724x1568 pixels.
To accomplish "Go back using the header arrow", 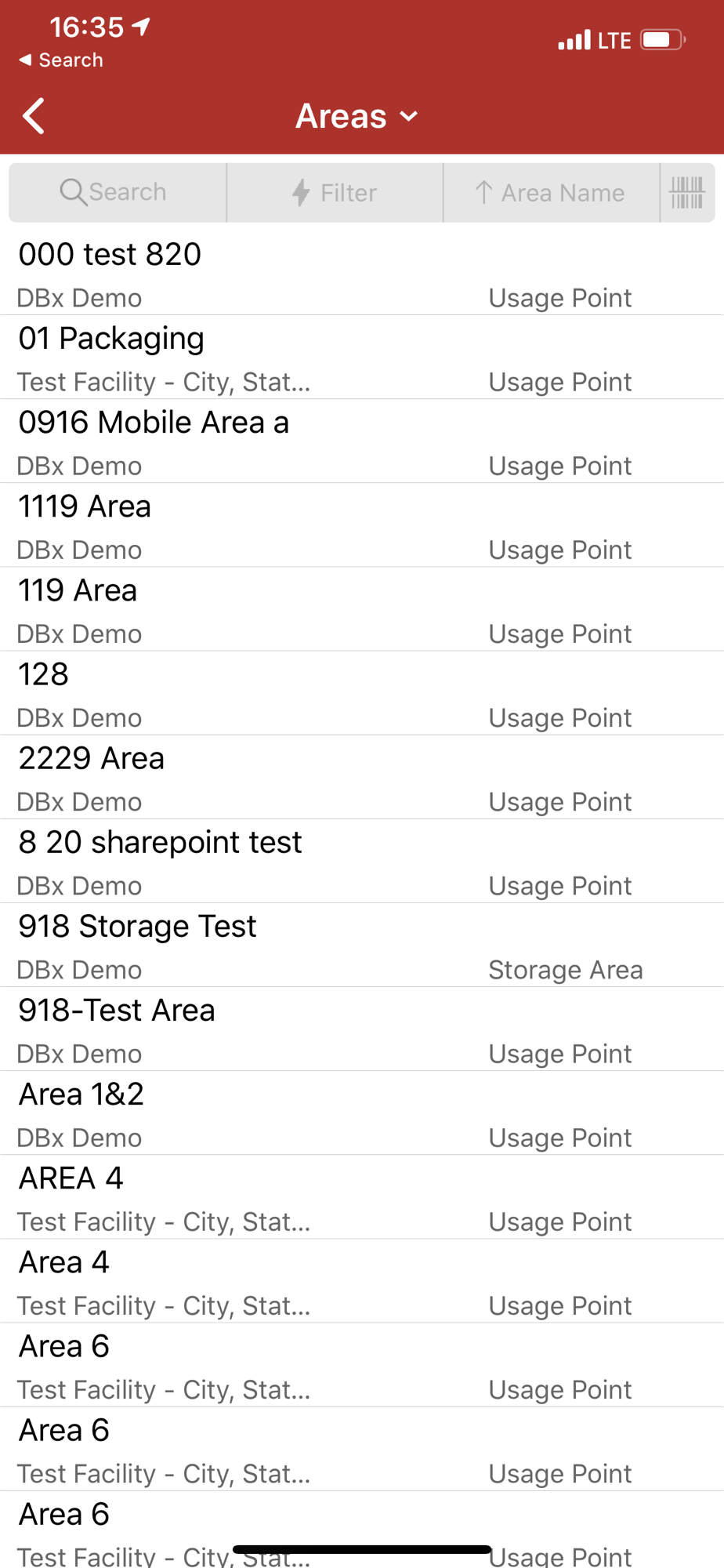I will tap(34, 117).
